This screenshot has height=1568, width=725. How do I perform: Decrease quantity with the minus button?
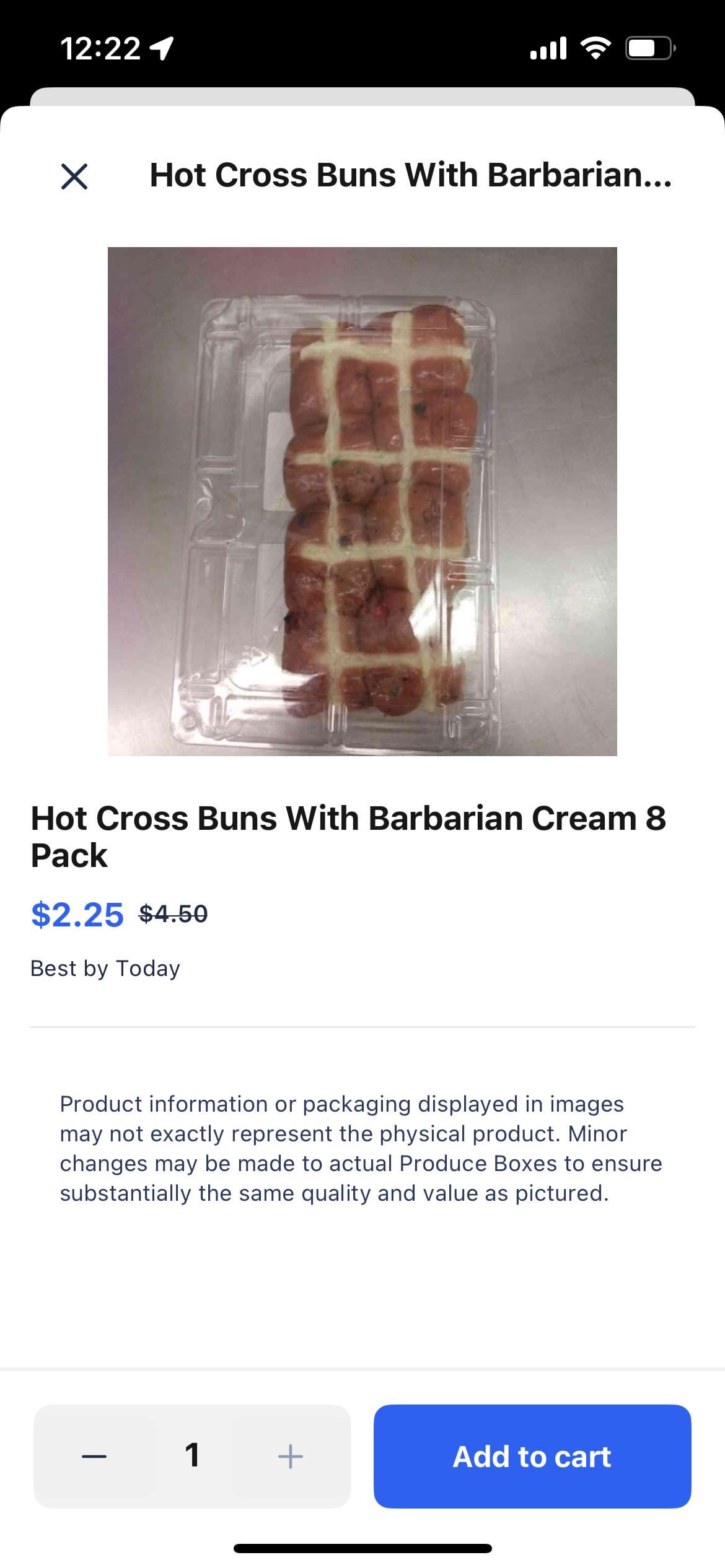point(94,1456)
